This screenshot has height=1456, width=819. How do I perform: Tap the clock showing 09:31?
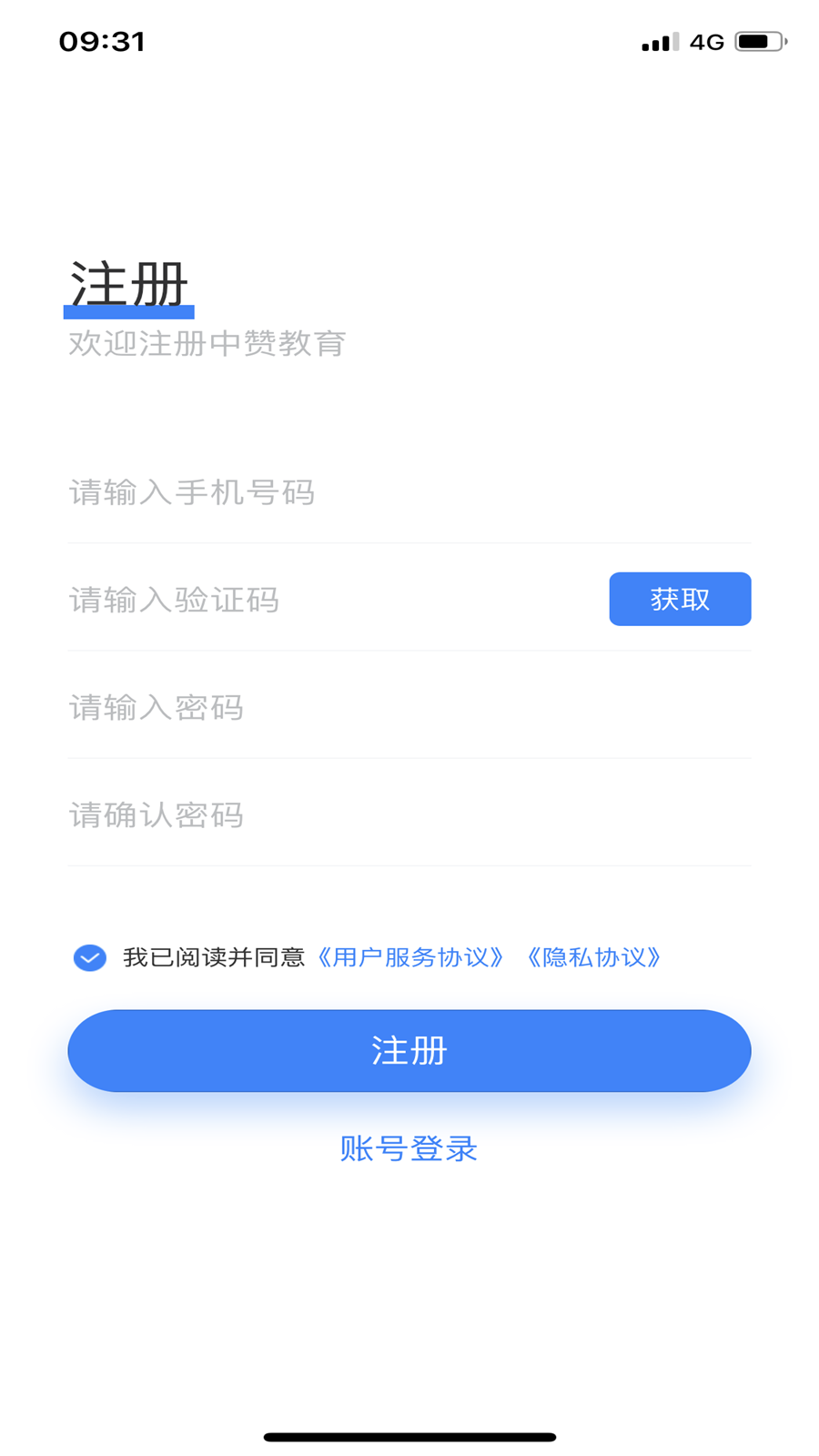coord(102,41)
